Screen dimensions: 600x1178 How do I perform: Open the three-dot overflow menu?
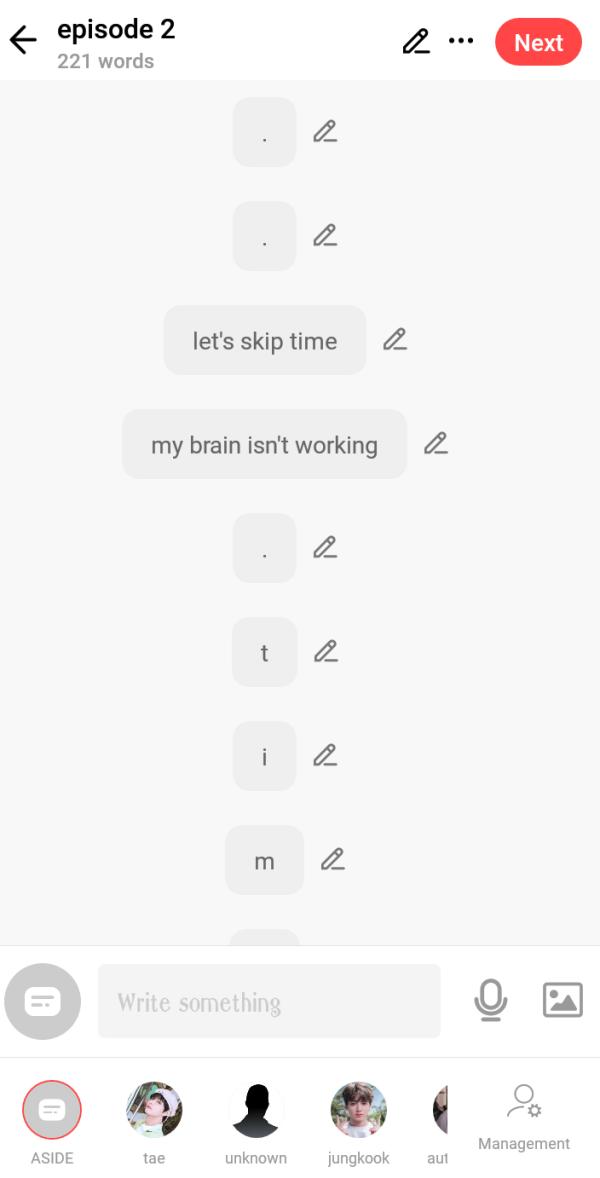tap(461, 41)
